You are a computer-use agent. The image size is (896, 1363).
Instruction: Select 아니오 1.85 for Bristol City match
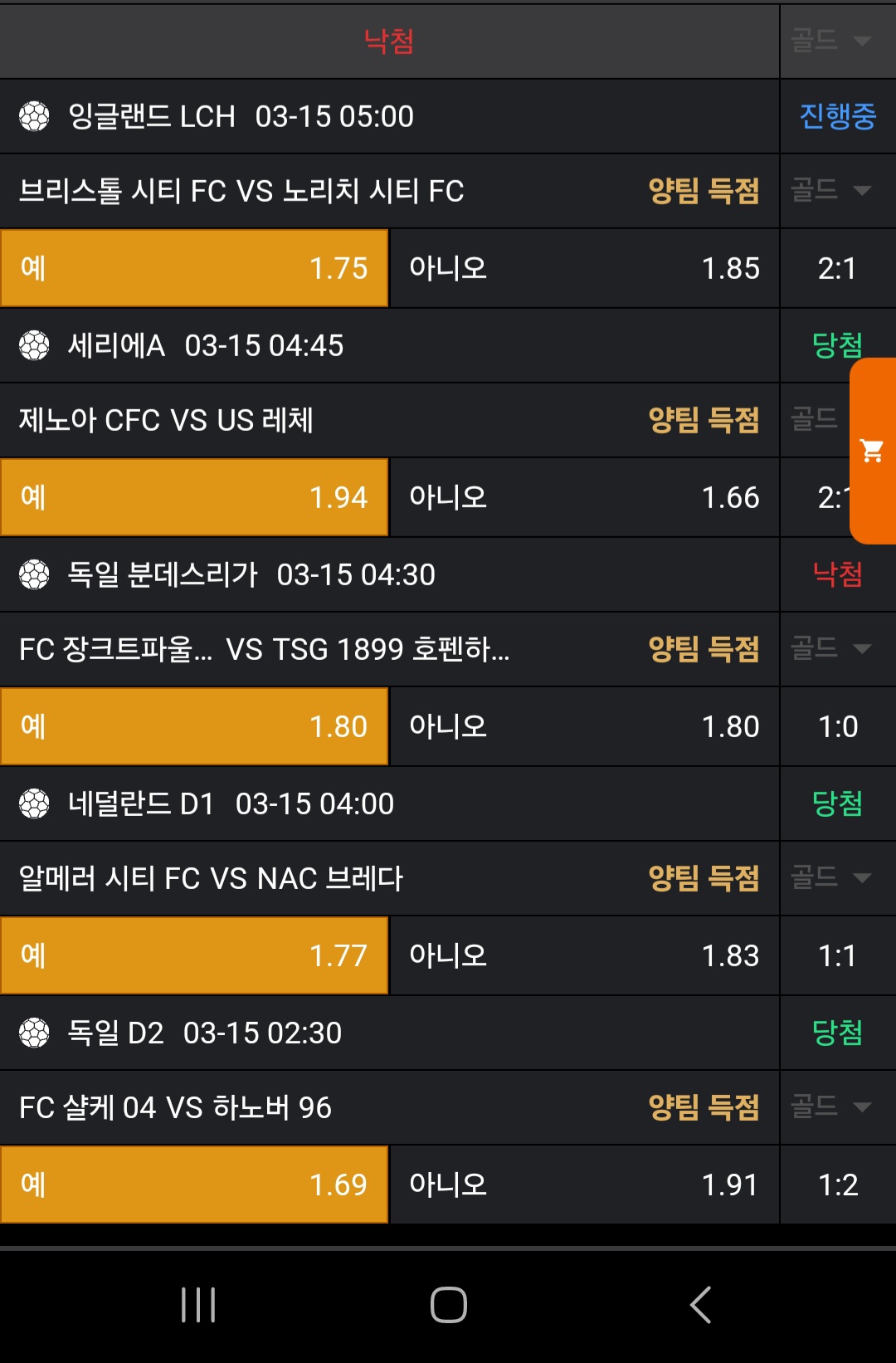click(584, 268)
